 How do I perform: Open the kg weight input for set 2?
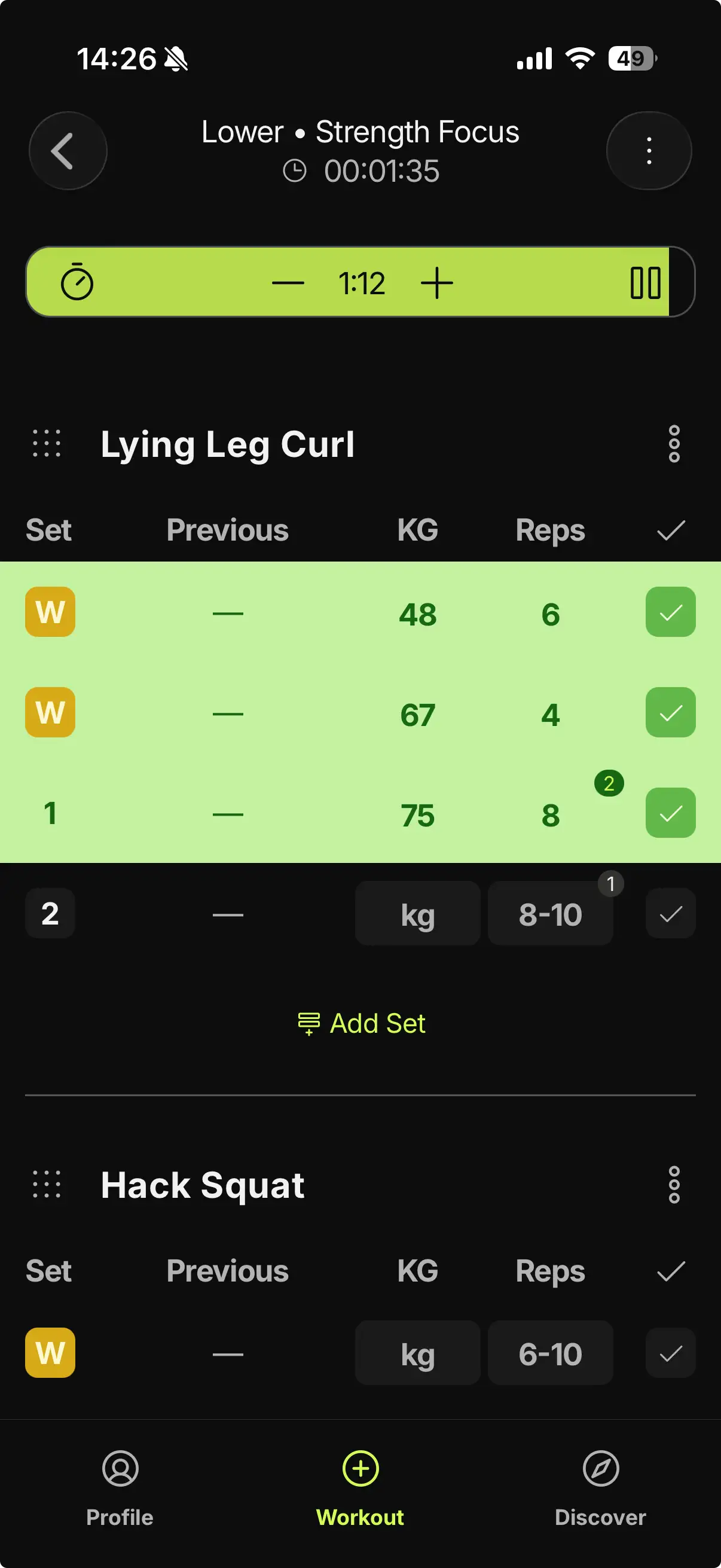[417, 913]
